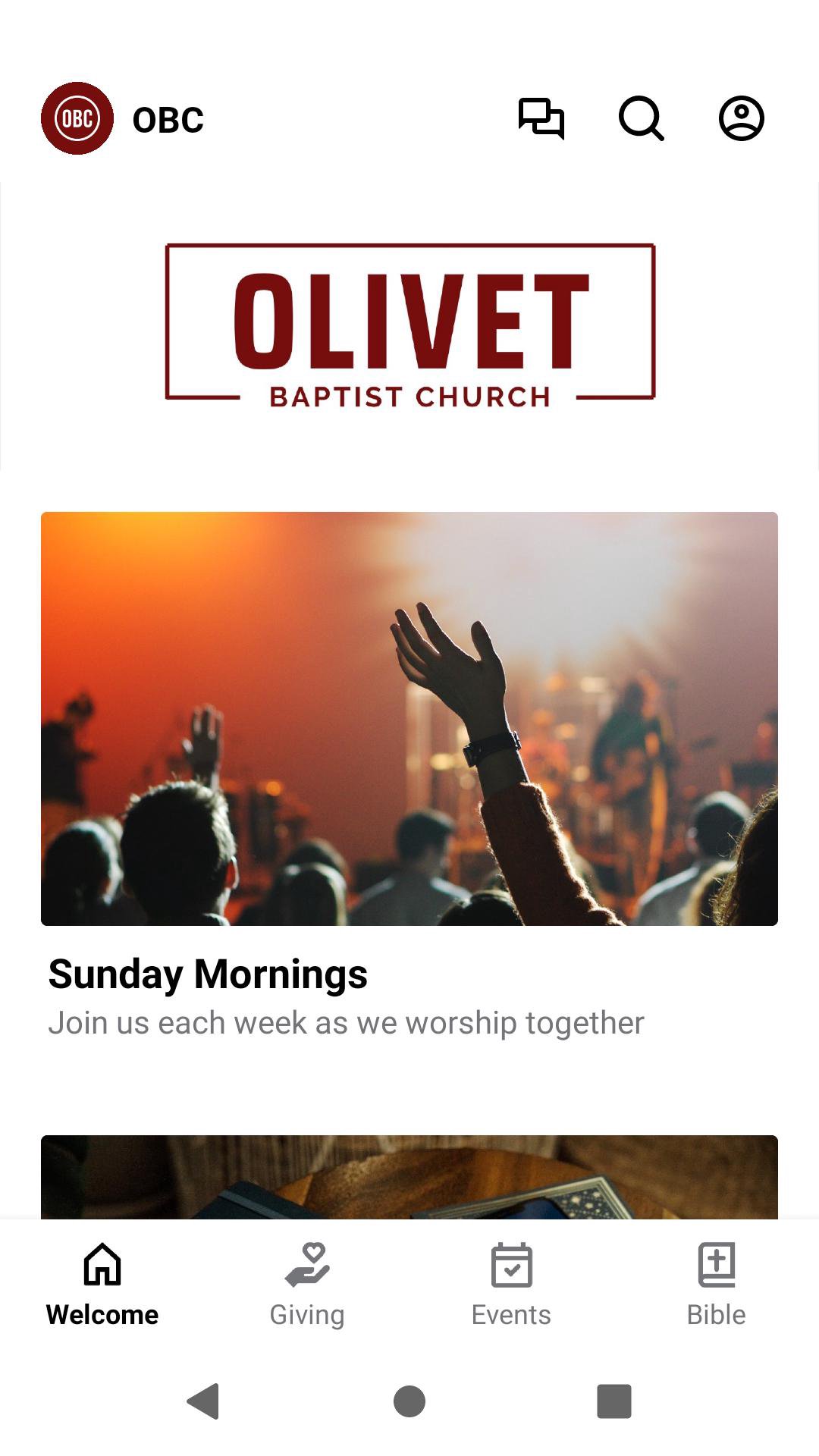Open the user profile icon

pos(741,119)
